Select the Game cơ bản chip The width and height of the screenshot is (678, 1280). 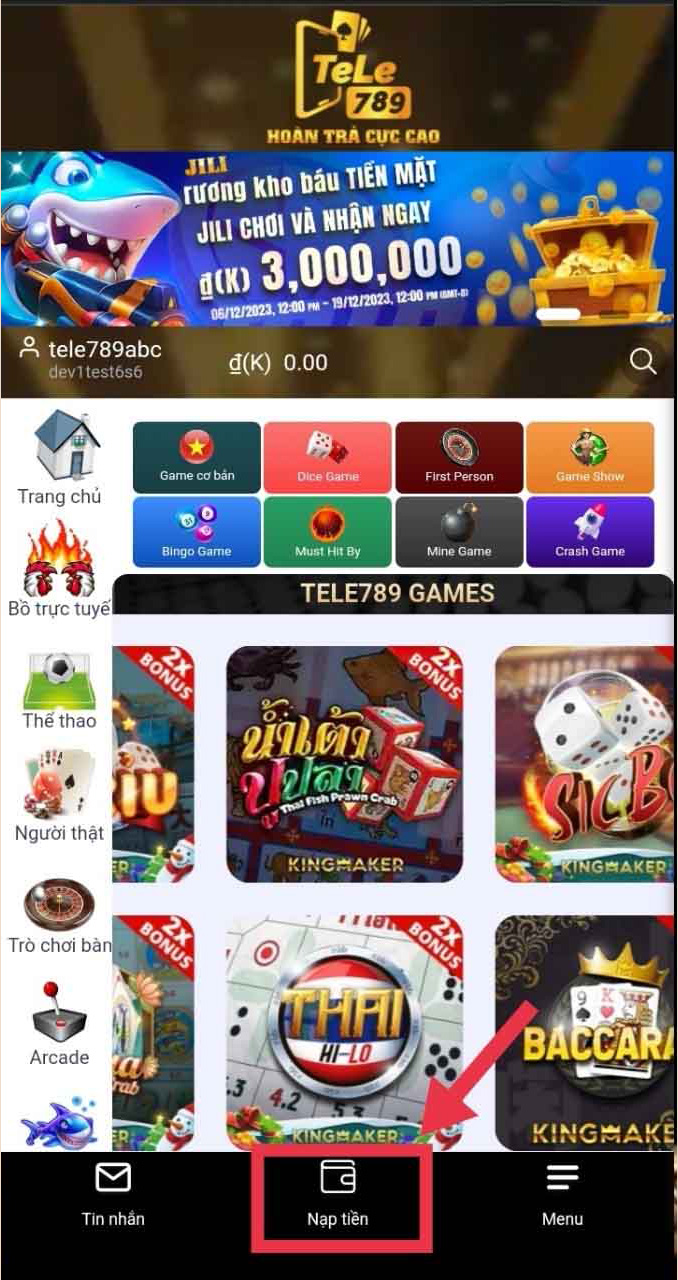[x=197, y=457]
